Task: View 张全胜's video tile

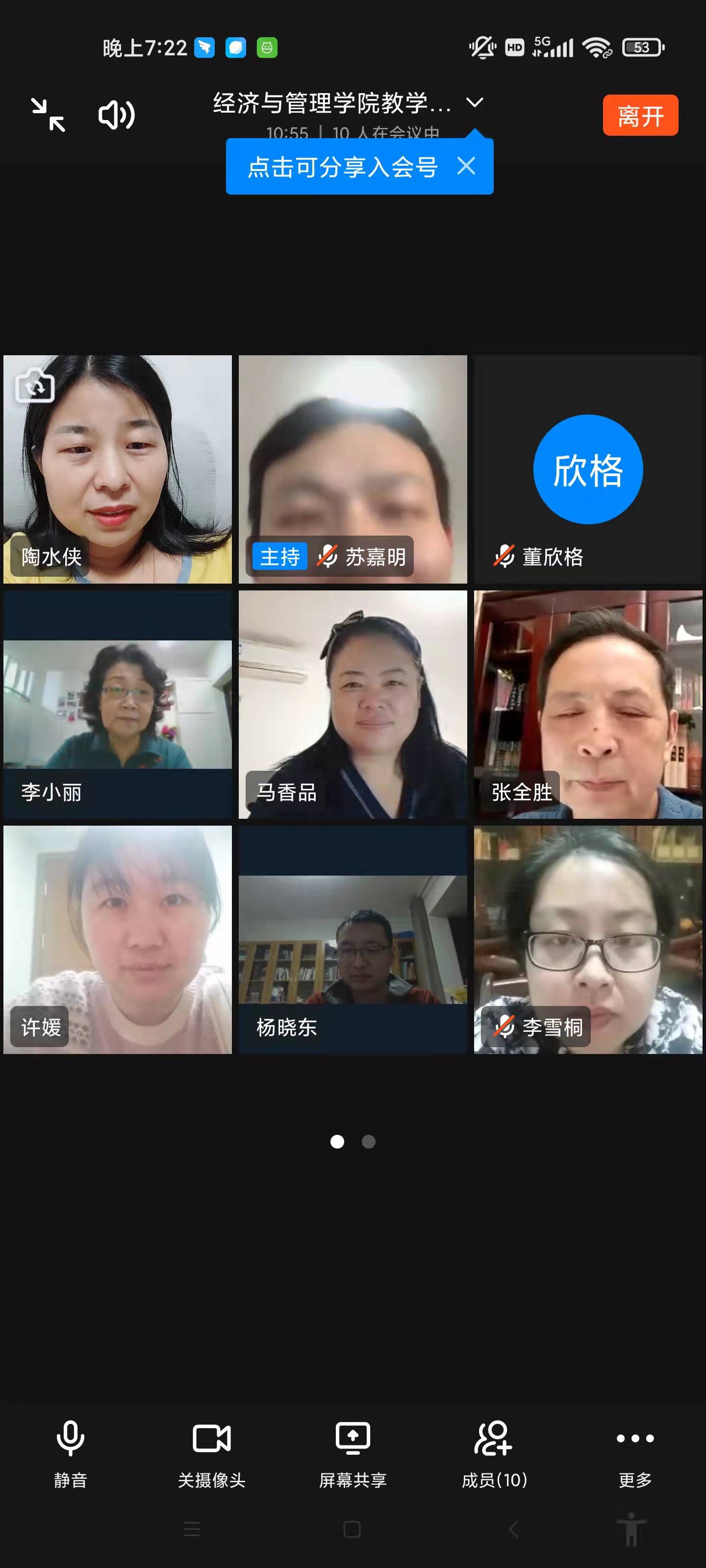Action: [588, 704]
